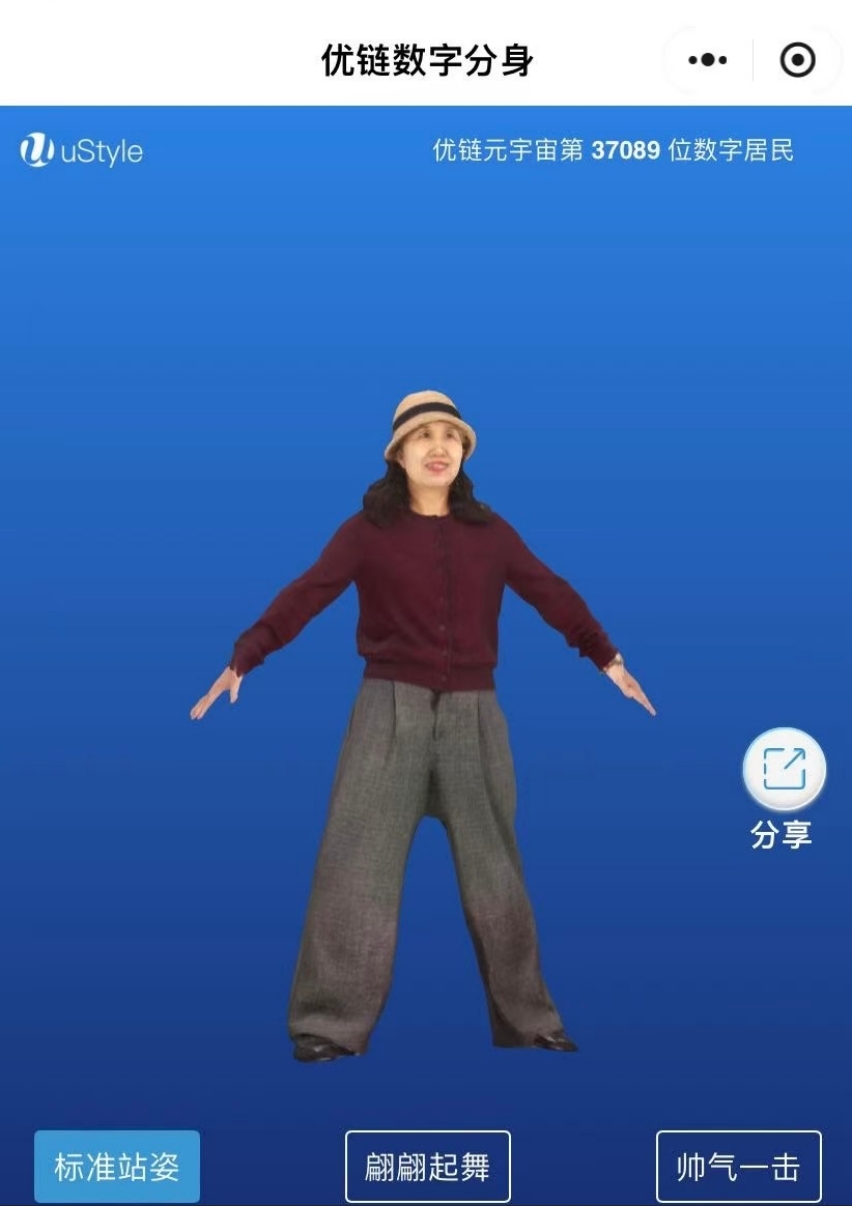This screenshot has height=1206, width=852.
Task: Trigger the 帅气一击 action
Action: (738, 1166)
